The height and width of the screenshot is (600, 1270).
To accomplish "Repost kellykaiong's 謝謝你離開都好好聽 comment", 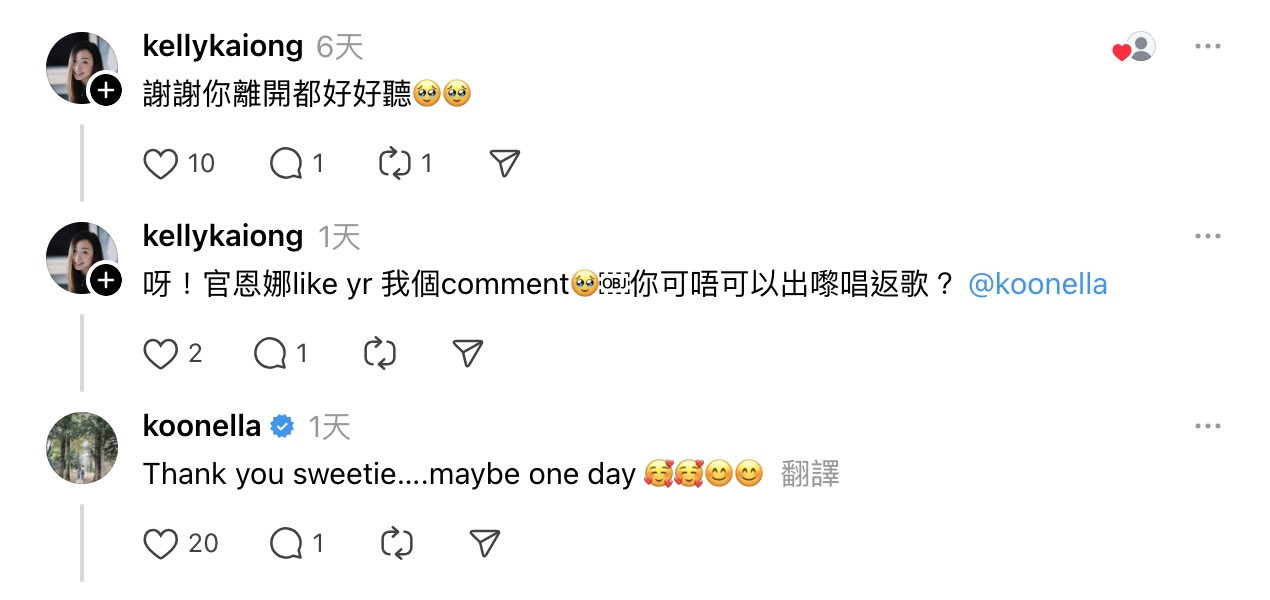I will (395, 163).
